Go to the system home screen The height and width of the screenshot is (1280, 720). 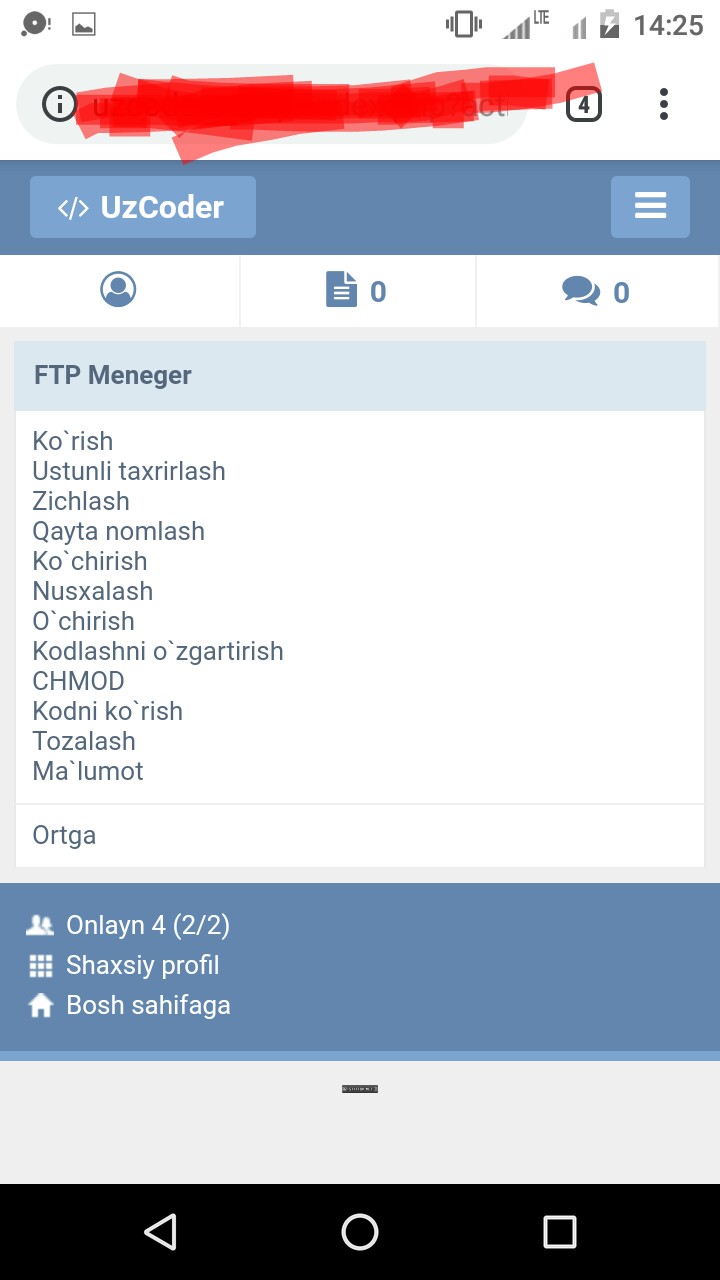360,1232
